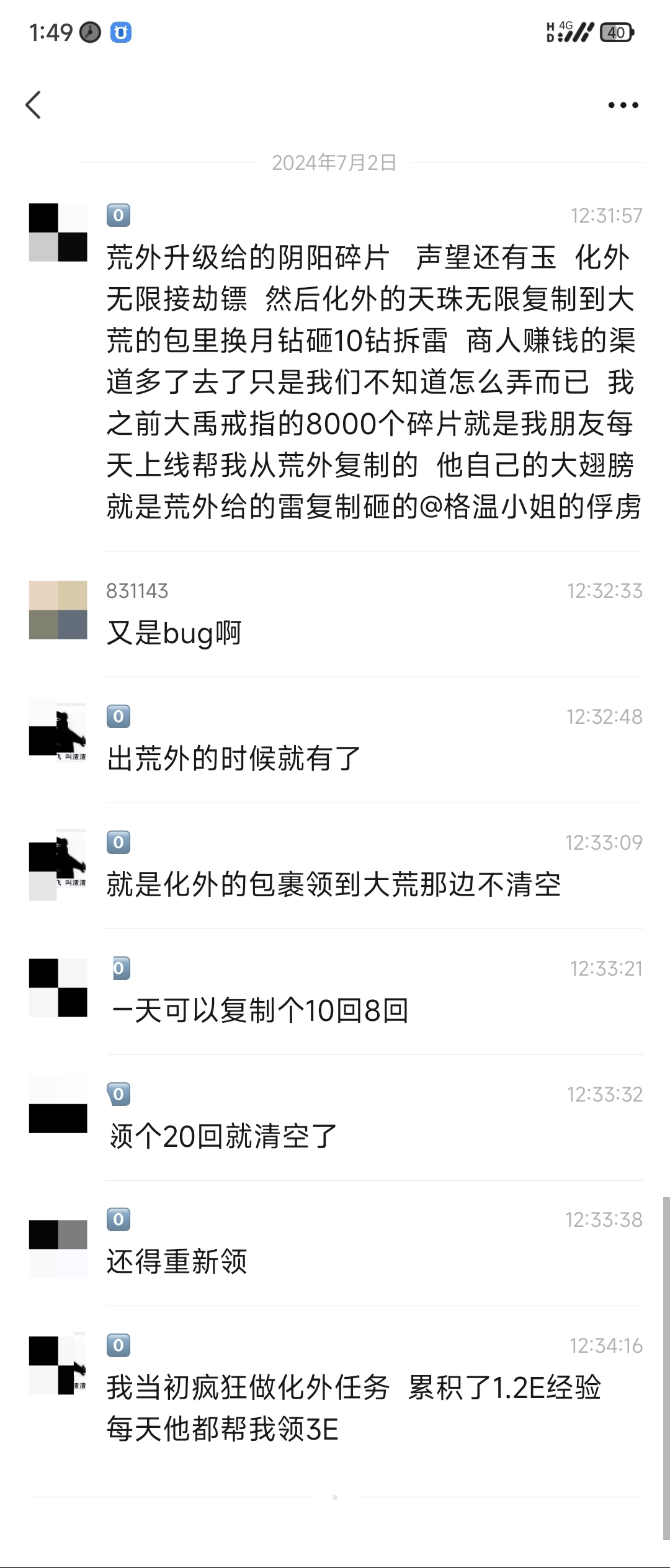Open 831143's message '又是bug啊'
The height and width of the screenshot is (1568, 670).
coord(174,633)
